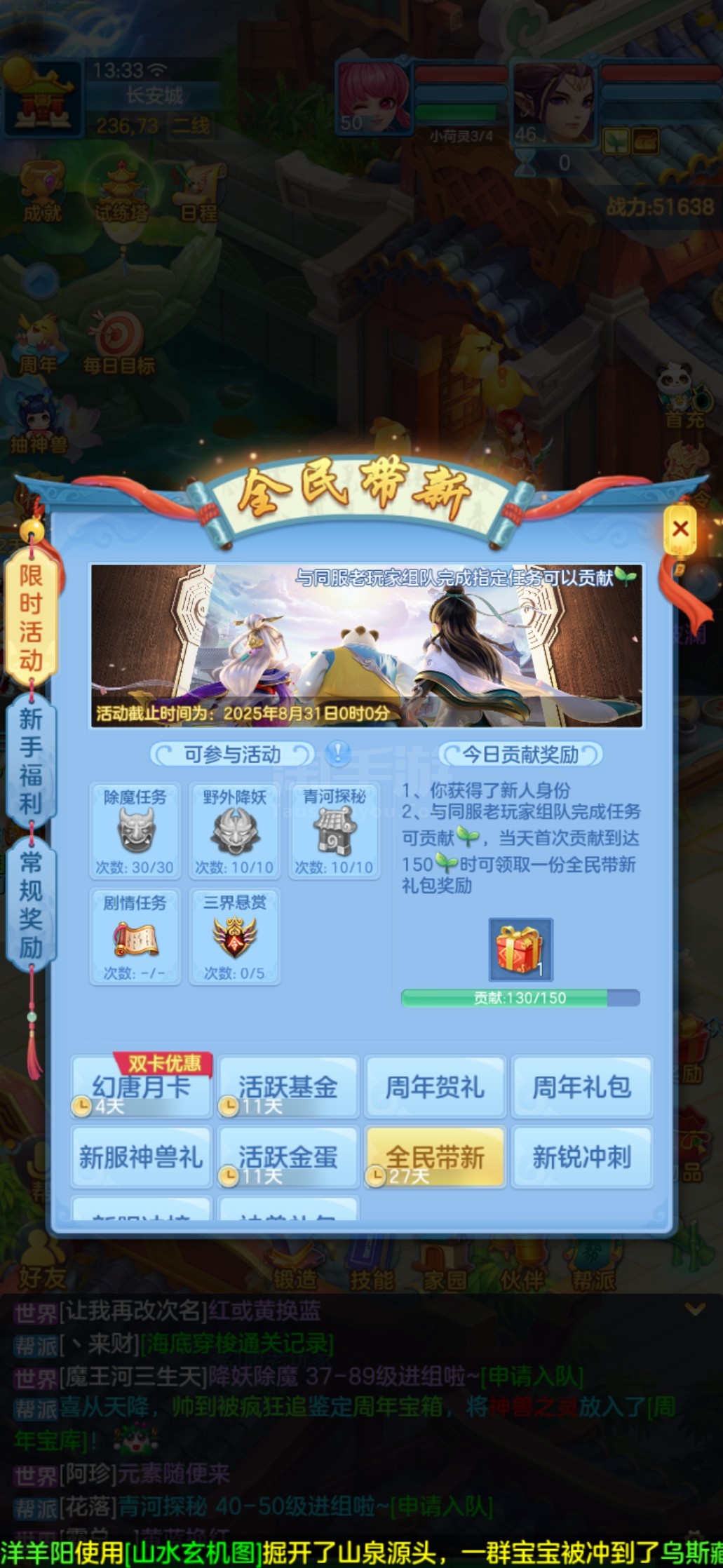Open the blue exclamation info icon

[x=339, y=754]
